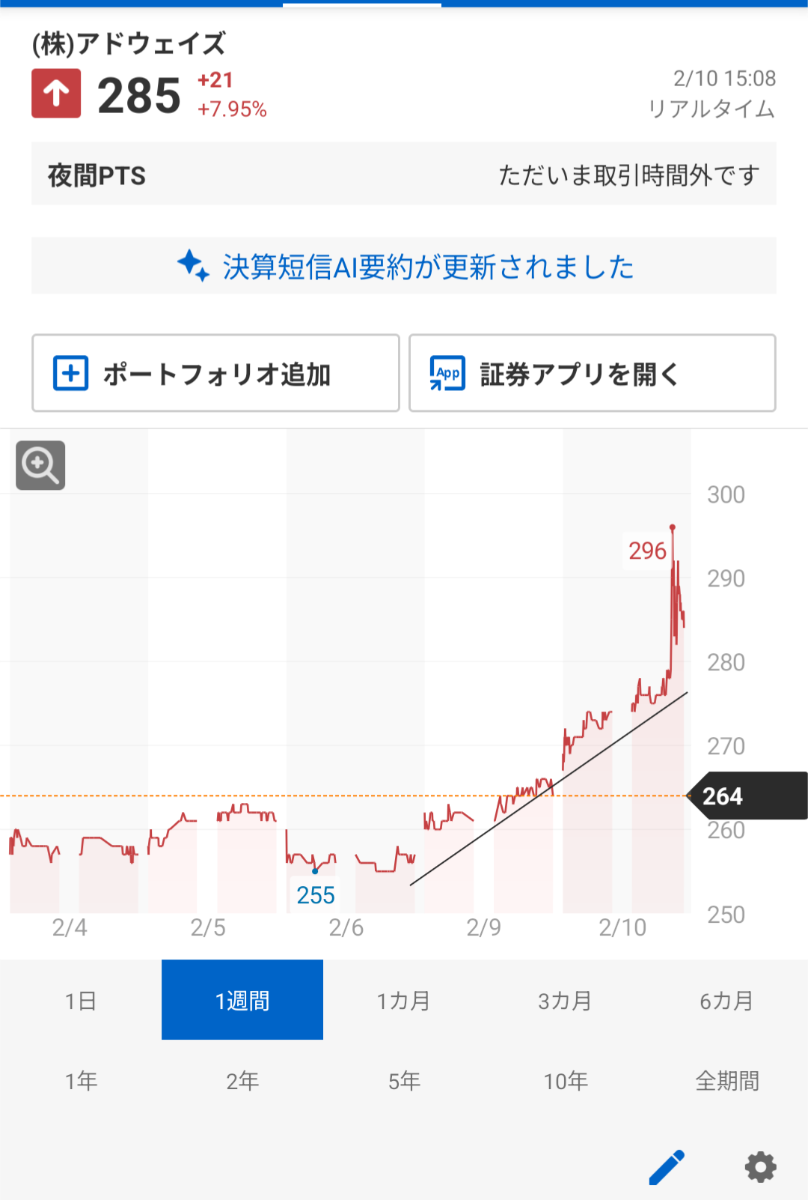Click the AI sparkle icon in the notice

pyautogui.click(x=197, y=266)
